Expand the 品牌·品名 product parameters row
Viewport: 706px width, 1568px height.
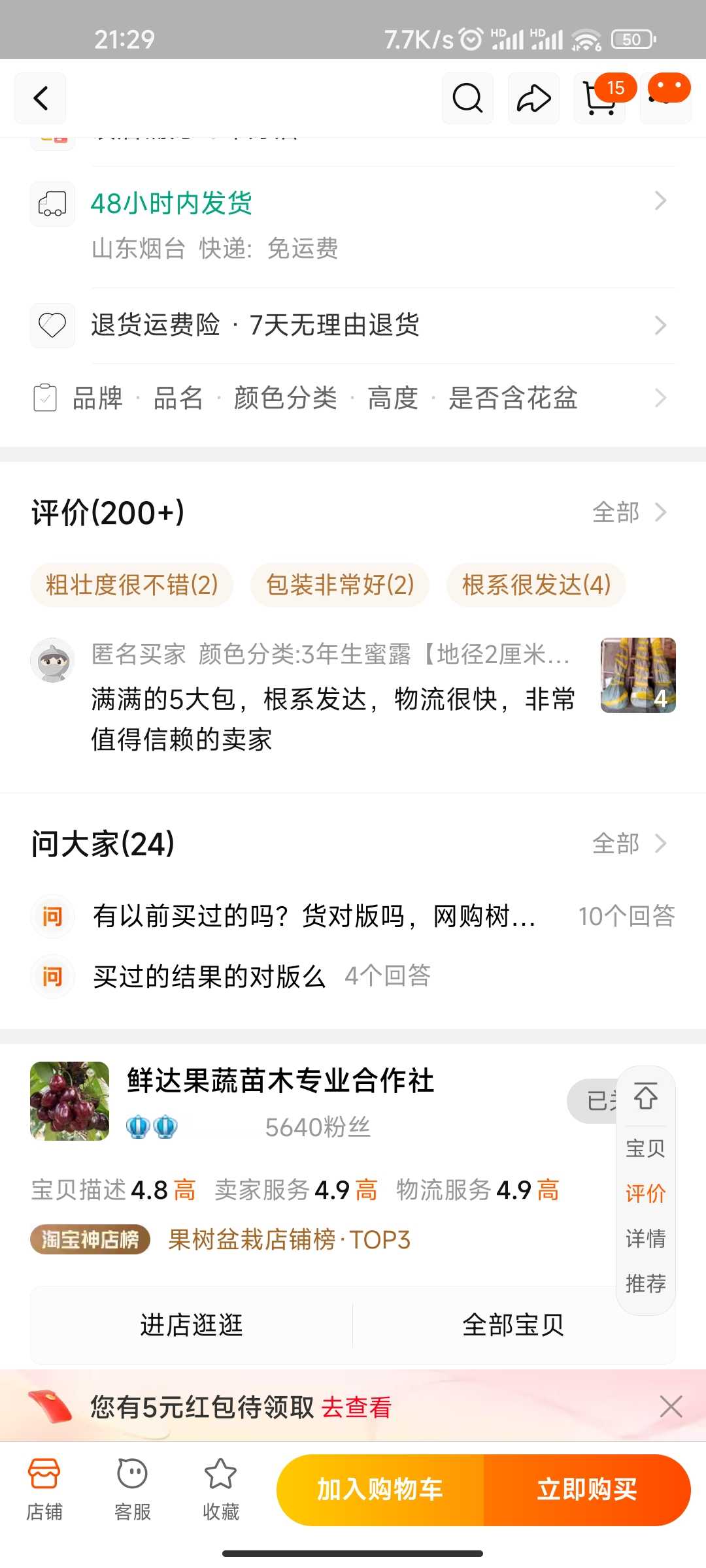353,398
